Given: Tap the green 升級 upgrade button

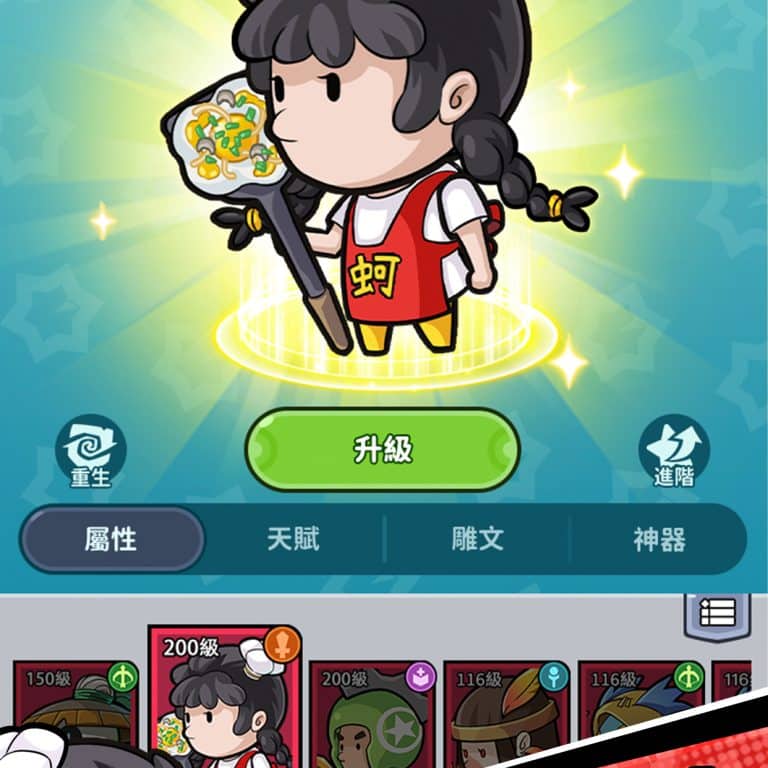Looking at the screenshot, I should tap(382, 449).
